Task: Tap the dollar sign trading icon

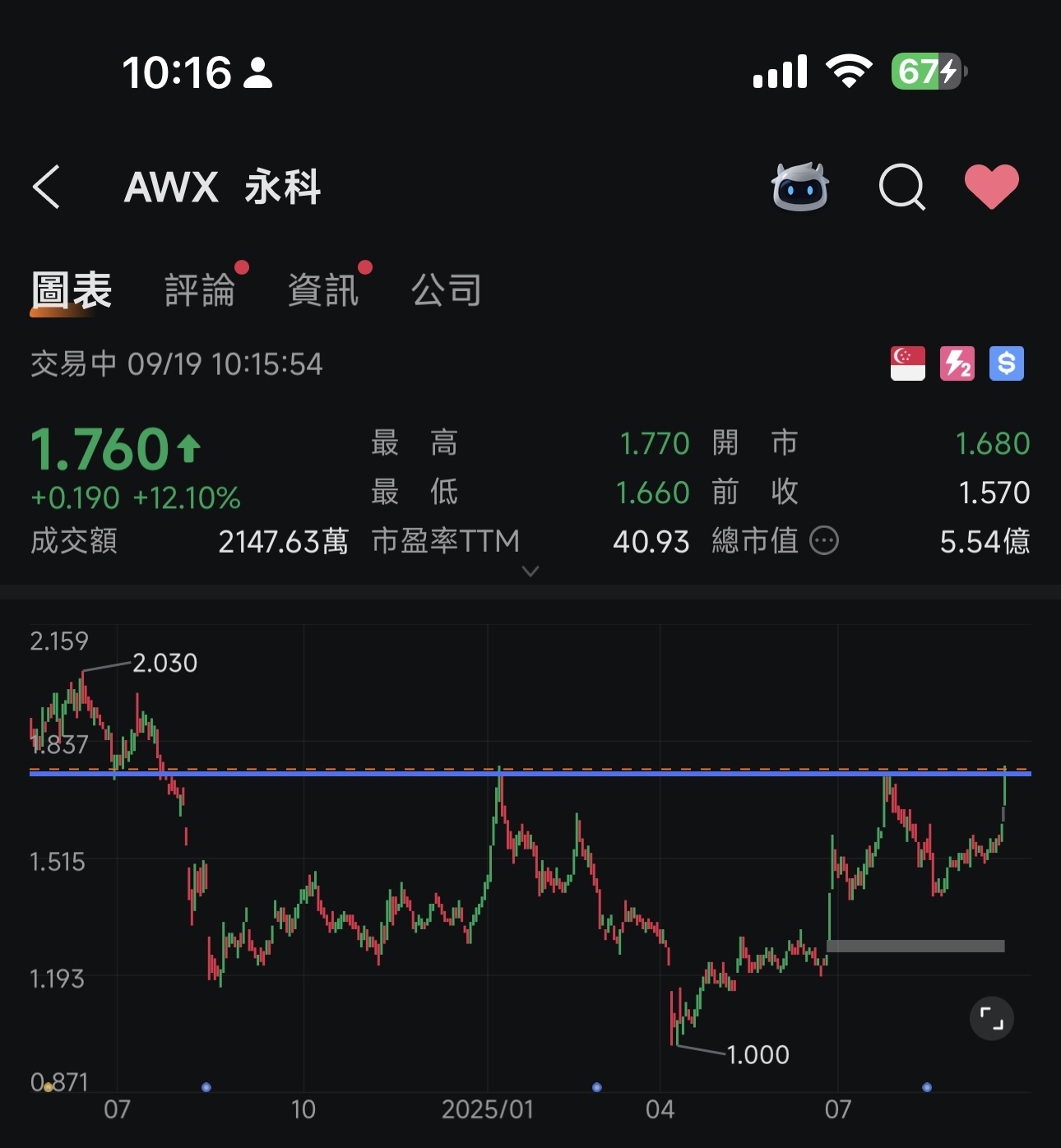Action: coord(1006,363)
